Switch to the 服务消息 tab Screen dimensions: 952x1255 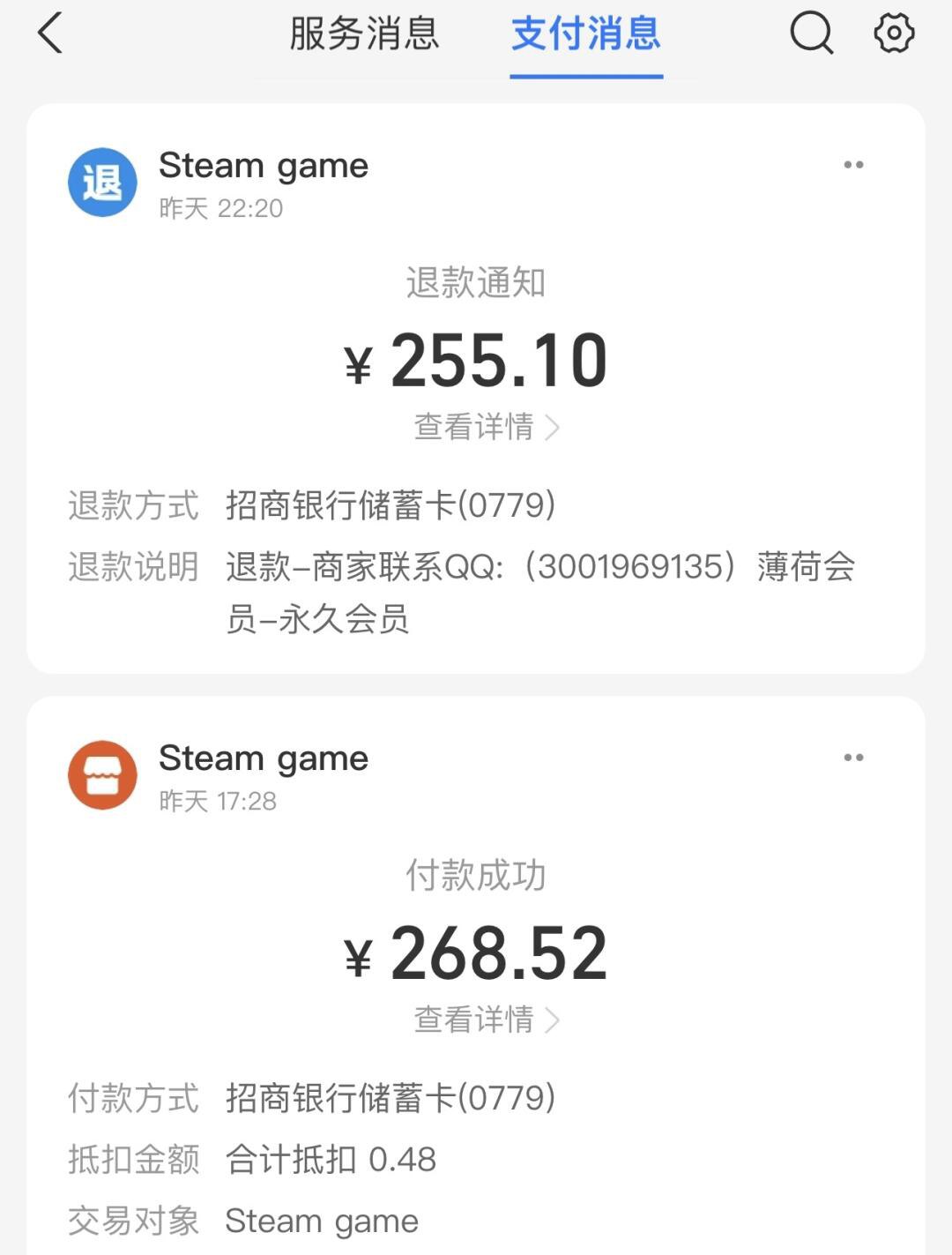[x=361, y=34]
